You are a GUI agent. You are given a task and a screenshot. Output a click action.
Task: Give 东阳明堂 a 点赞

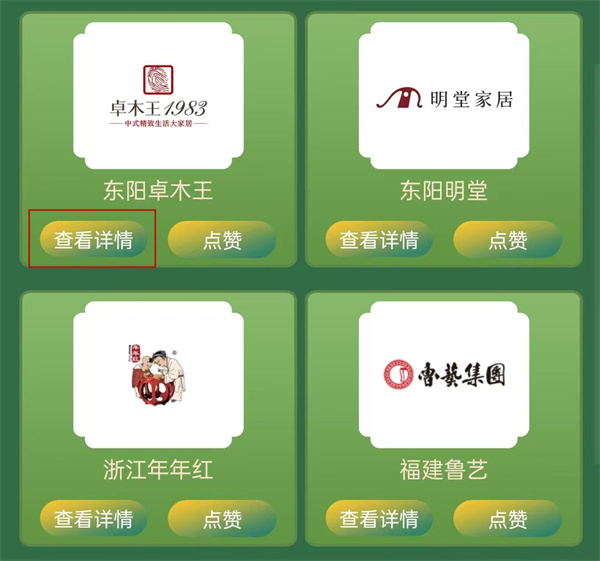coord(508,240)
